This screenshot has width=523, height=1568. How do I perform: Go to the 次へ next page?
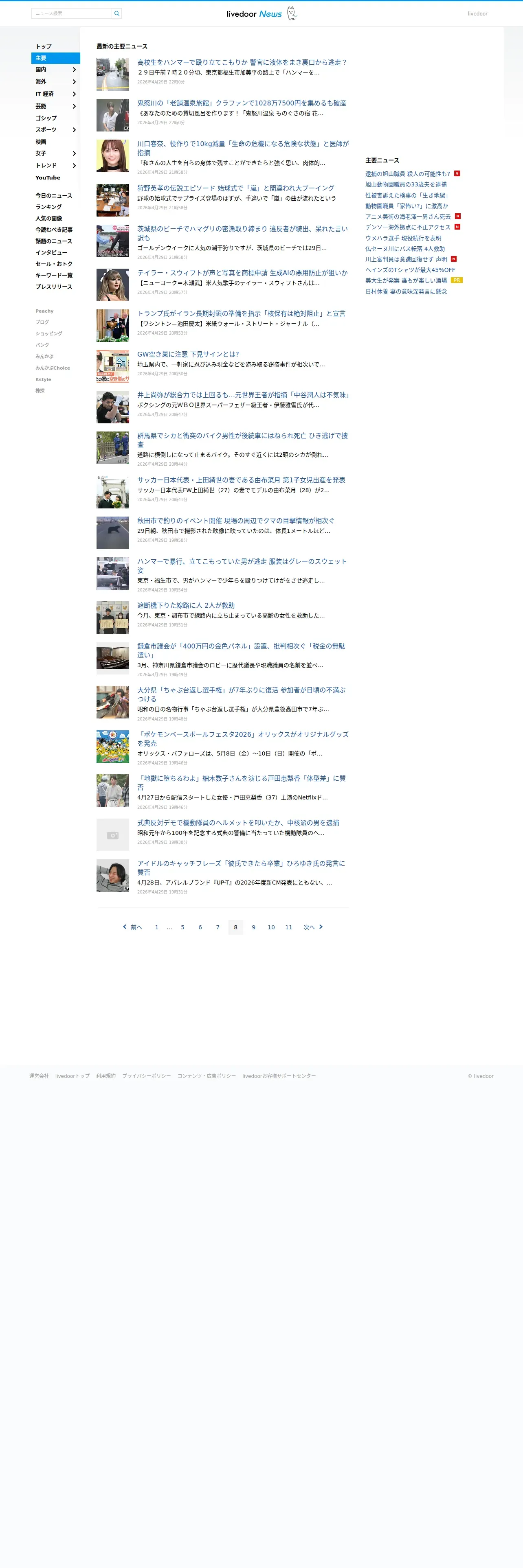click(313, 927)
